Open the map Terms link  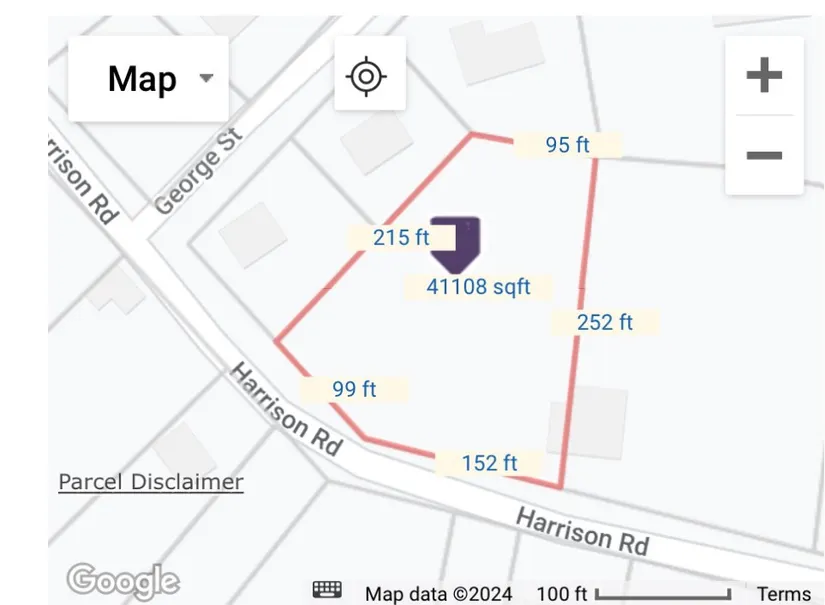coord(782,594)
